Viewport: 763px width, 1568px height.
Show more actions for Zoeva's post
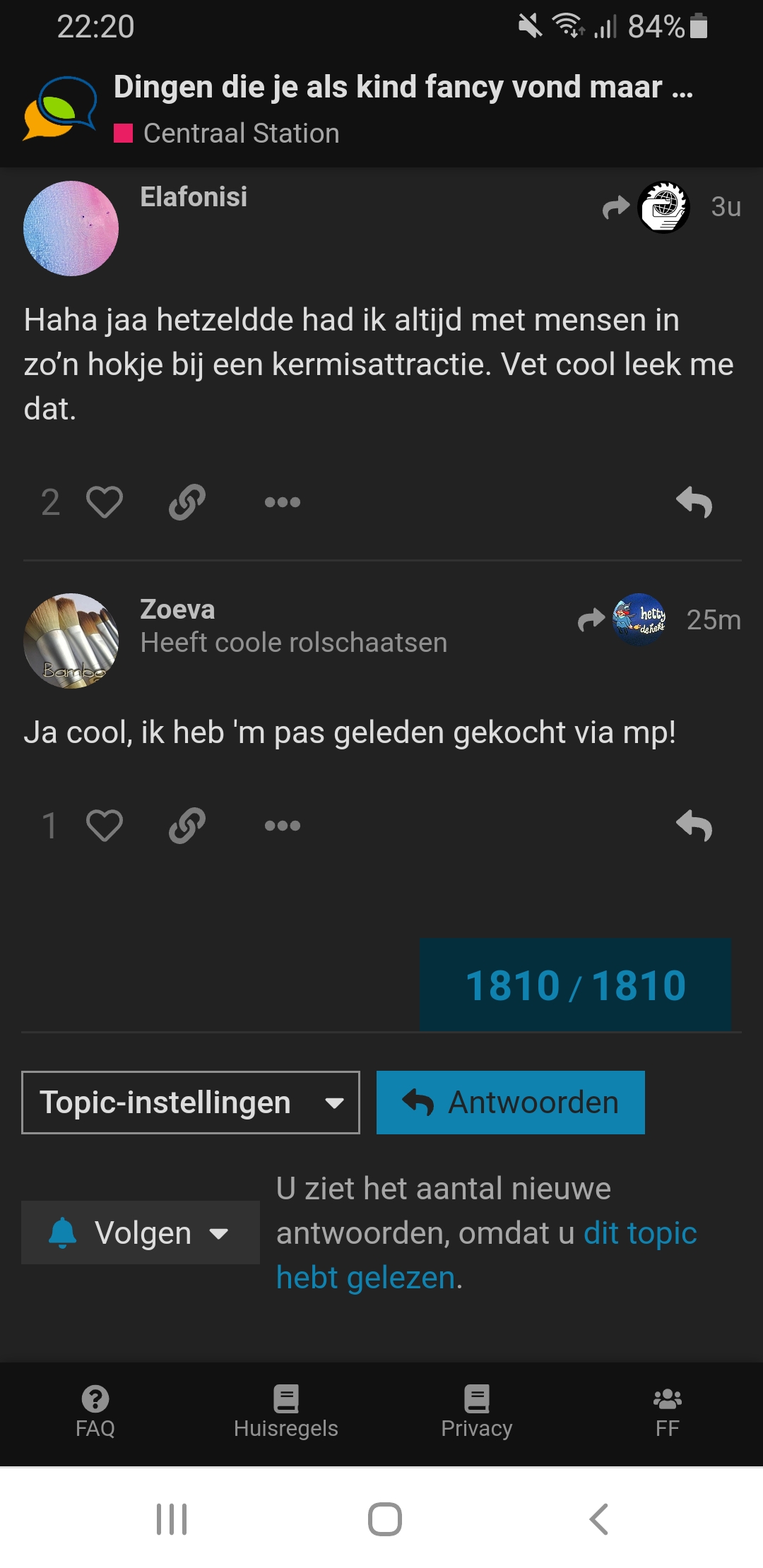pos(282,825)
